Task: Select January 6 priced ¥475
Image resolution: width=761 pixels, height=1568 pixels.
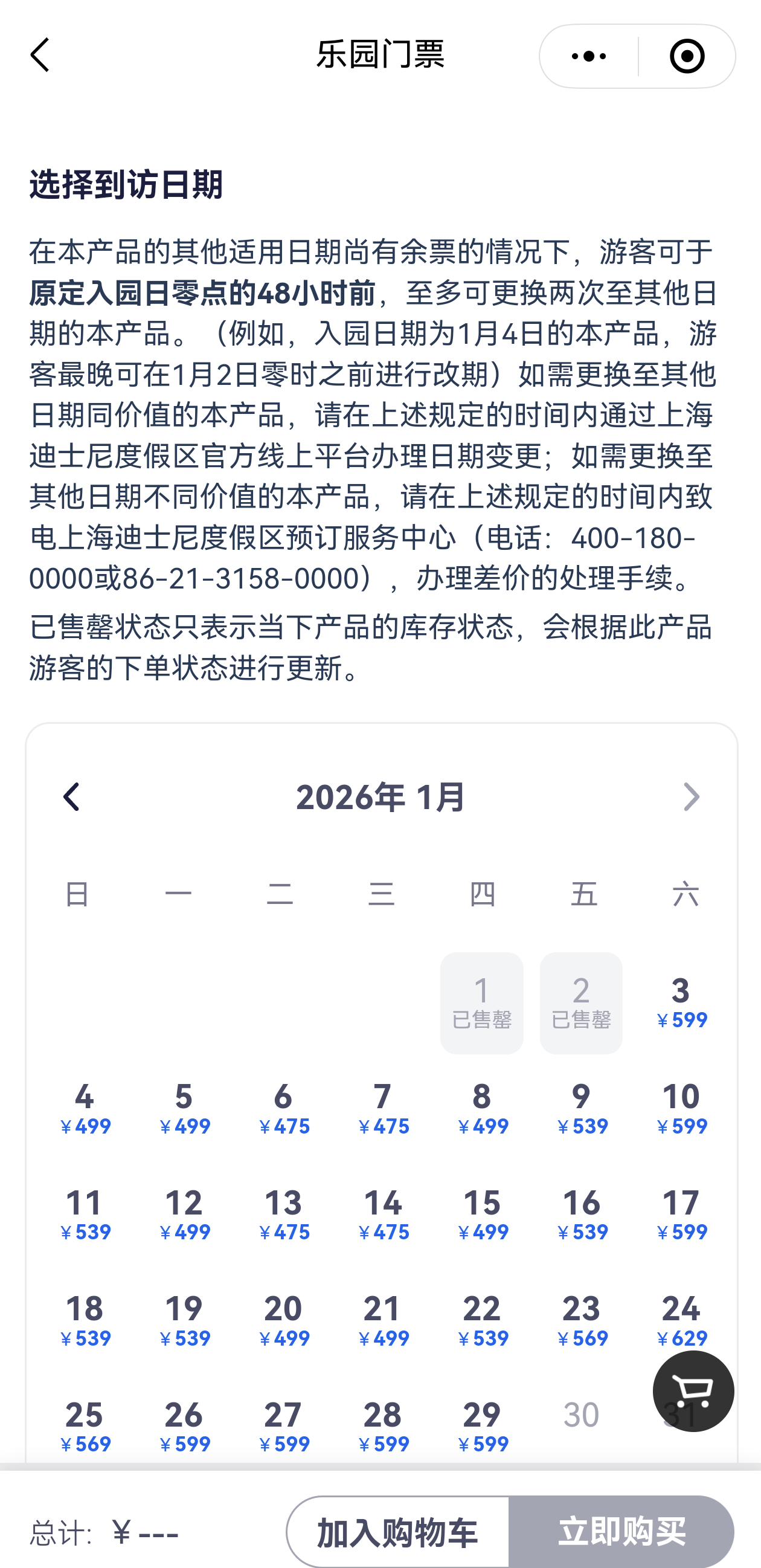Action: coord(283,1108)
